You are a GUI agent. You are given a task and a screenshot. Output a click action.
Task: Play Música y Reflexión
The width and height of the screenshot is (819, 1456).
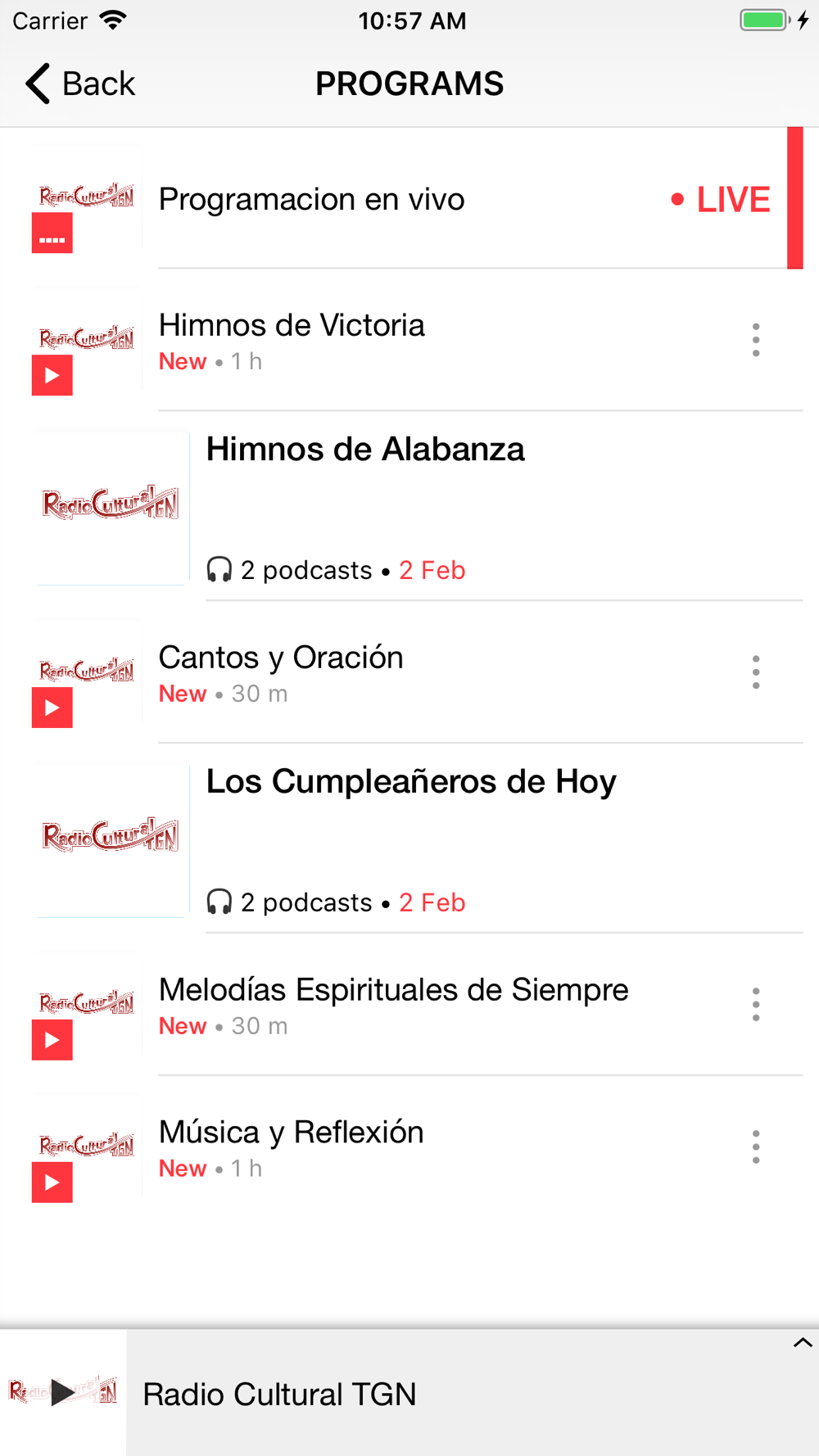[x=52, y=1182]
